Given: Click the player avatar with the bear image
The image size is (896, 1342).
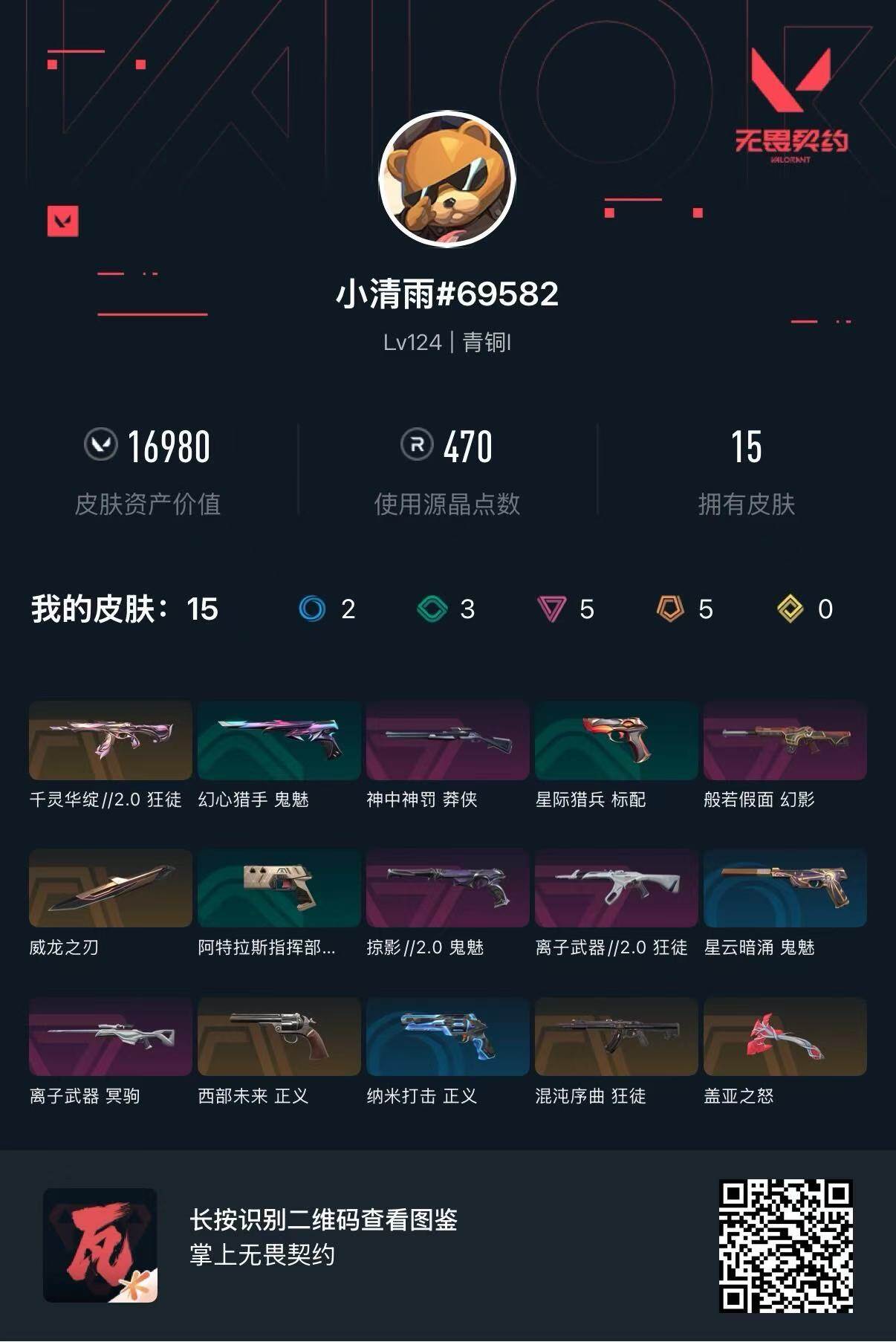Looking at the screenshot, I should click(x=447, y=181).
